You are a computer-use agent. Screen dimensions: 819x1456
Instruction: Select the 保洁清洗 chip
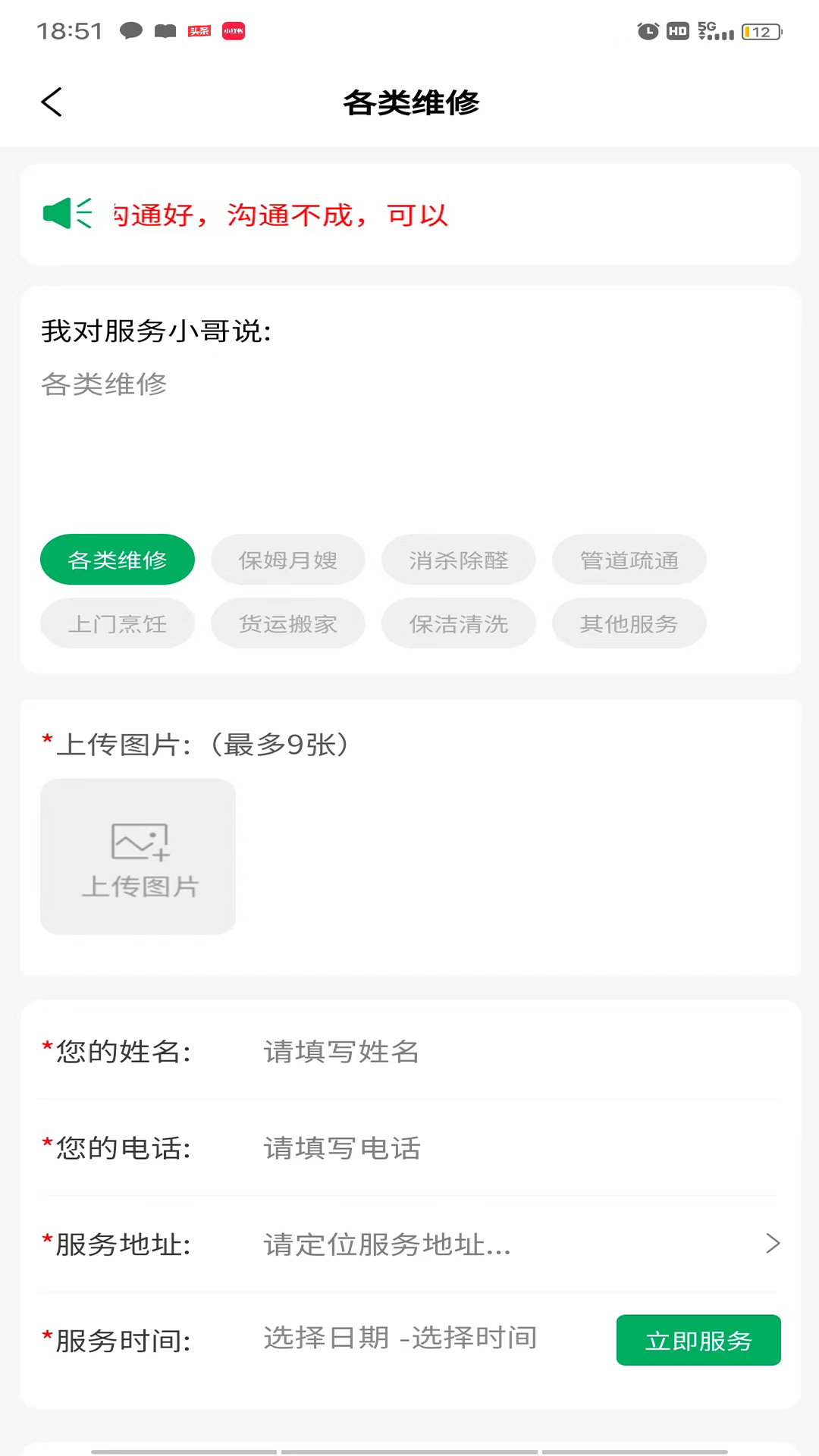click(x=459, y=623)
